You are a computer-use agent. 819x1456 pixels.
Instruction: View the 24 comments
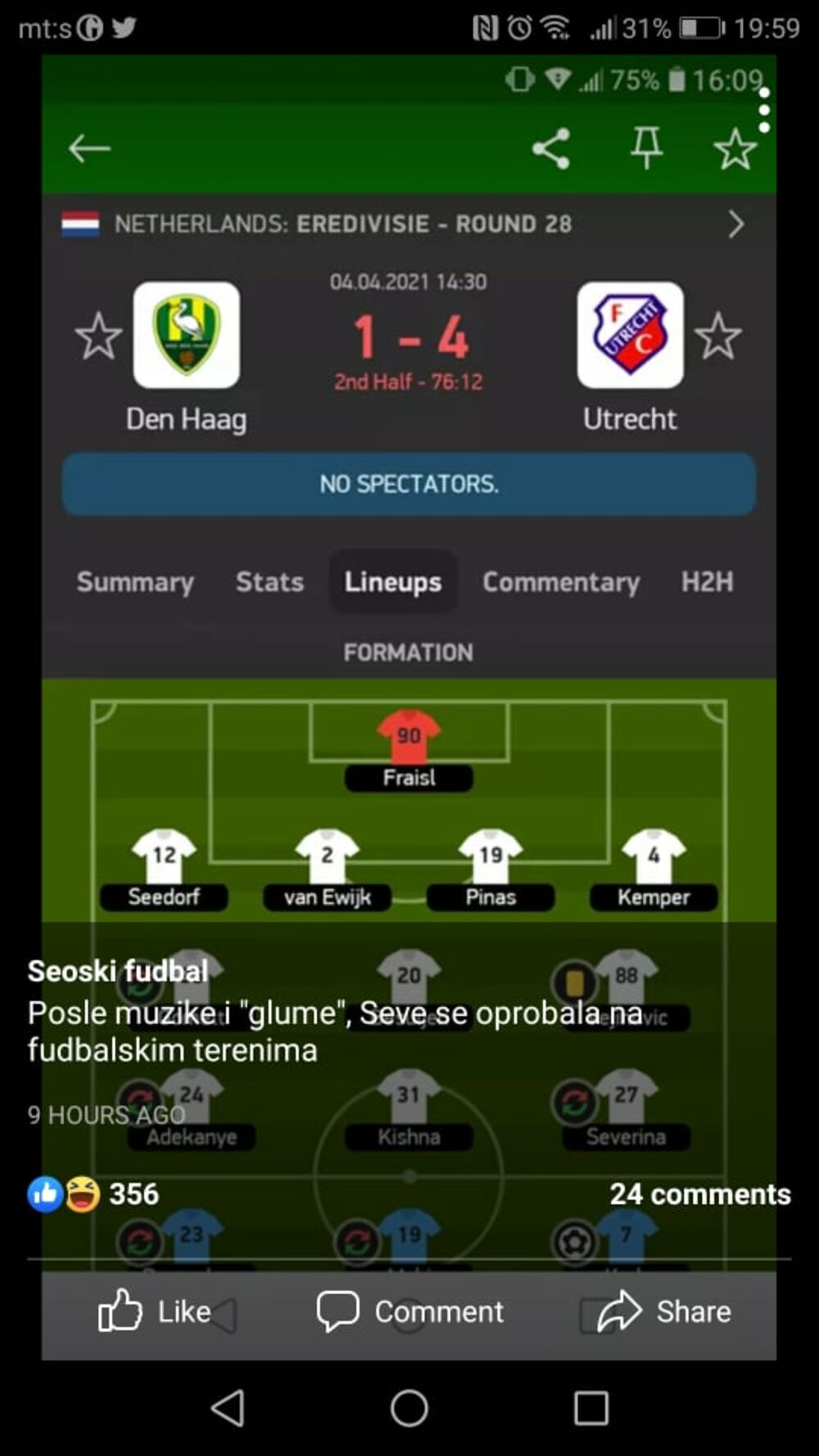point(699,1194)
